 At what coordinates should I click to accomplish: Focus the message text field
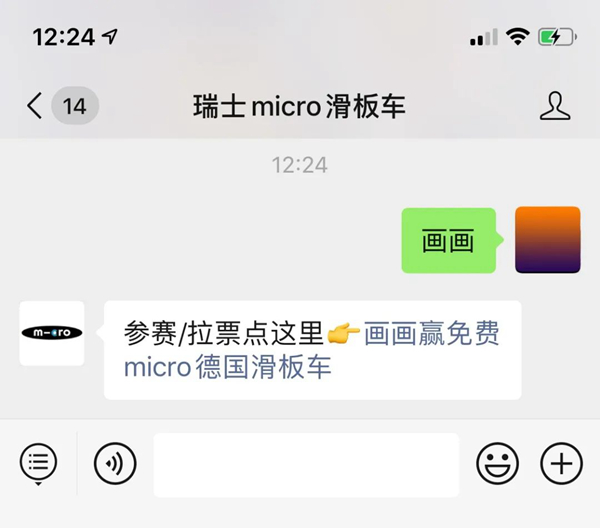point(305,464)
